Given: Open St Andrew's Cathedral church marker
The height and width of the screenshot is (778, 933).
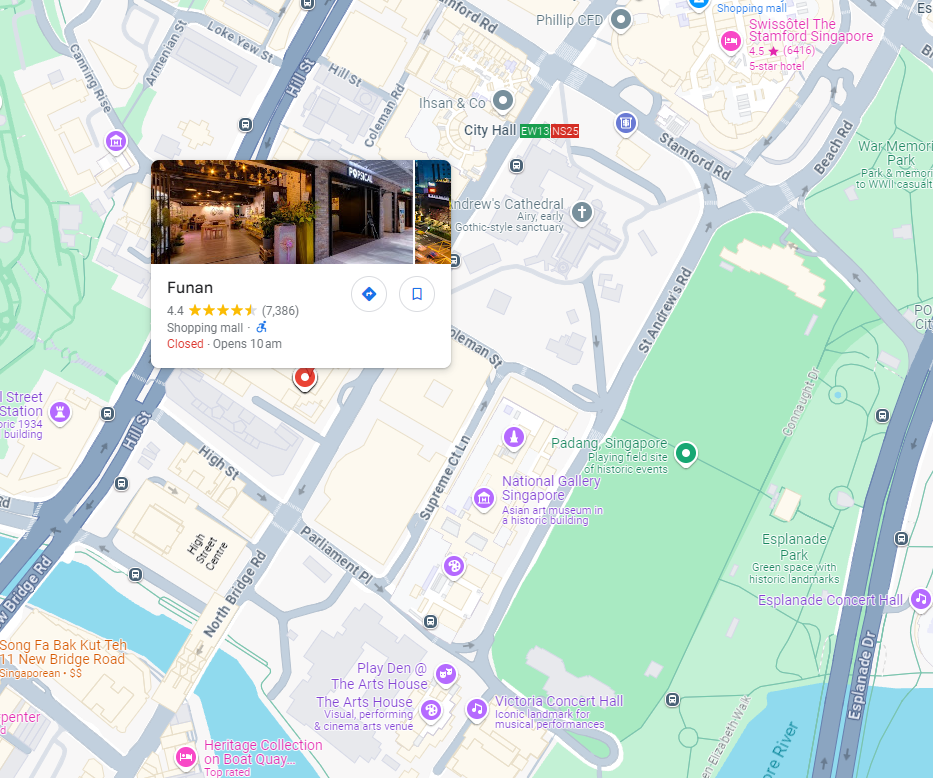Looking at the screenshot, I should (582, 212).
